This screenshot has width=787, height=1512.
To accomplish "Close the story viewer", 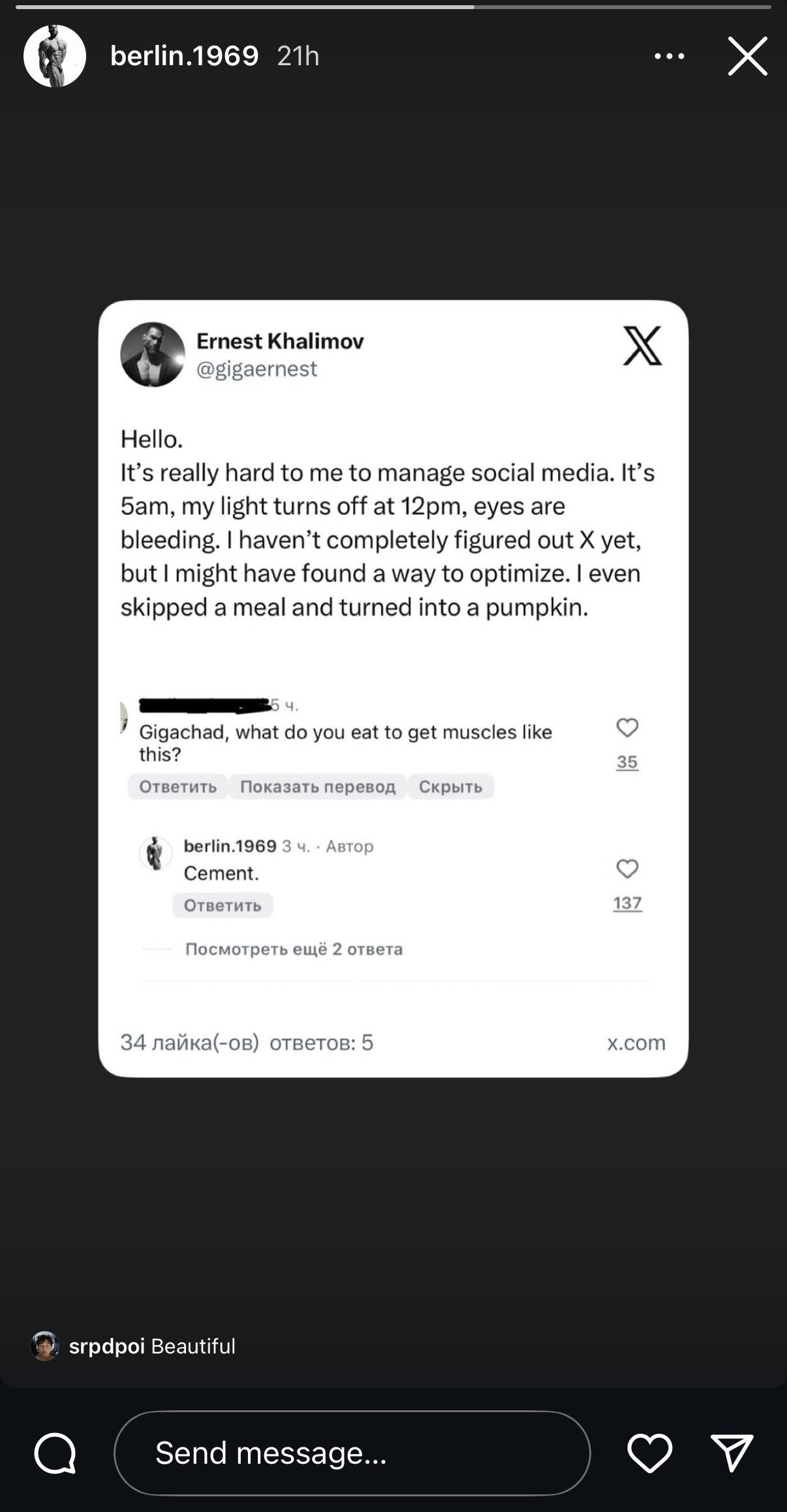I will (747, 56).
